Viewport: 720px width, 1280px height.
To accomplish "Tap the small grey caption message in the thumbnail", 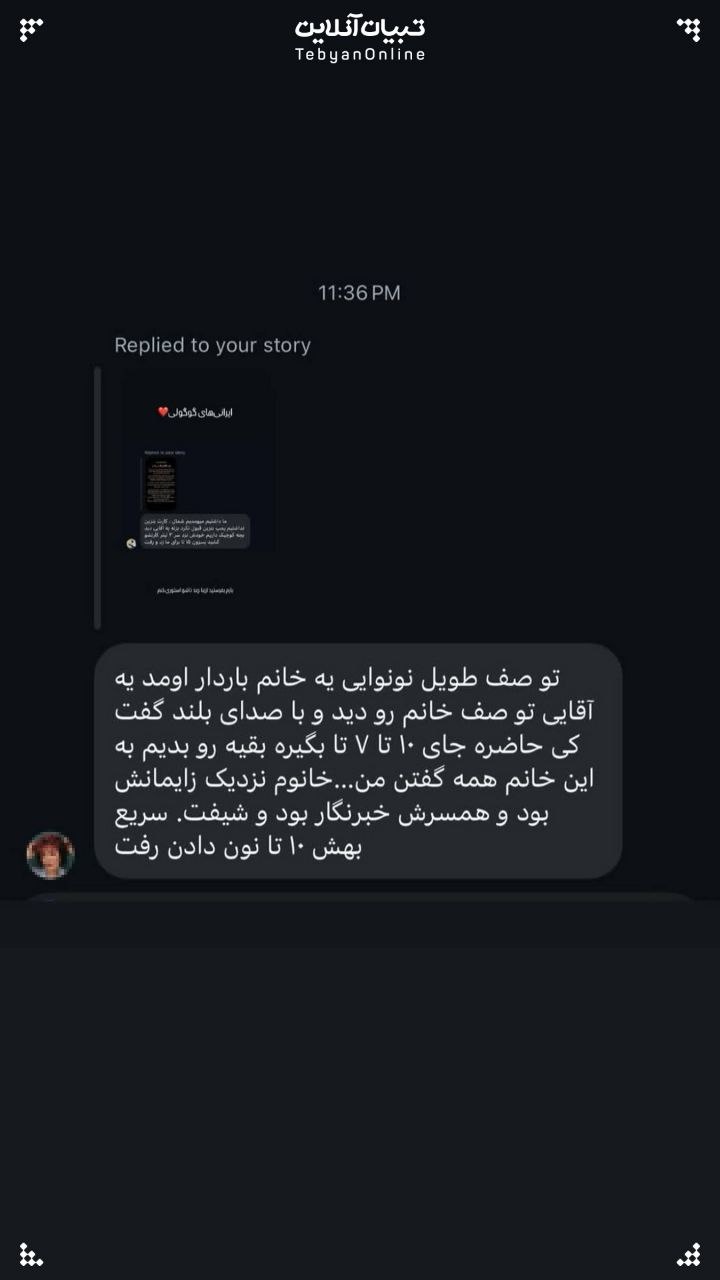I will coord(197,530).
